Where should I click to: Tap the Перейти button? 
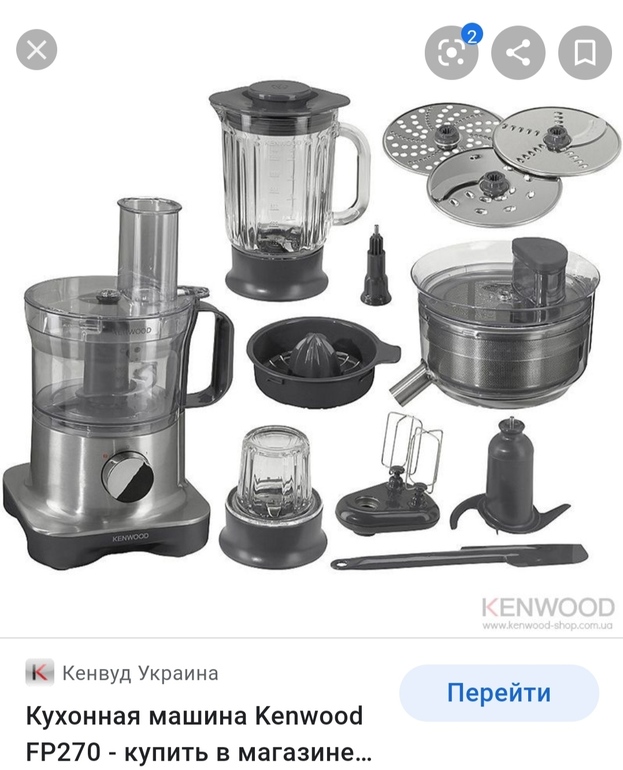click(x=498, y=693)
